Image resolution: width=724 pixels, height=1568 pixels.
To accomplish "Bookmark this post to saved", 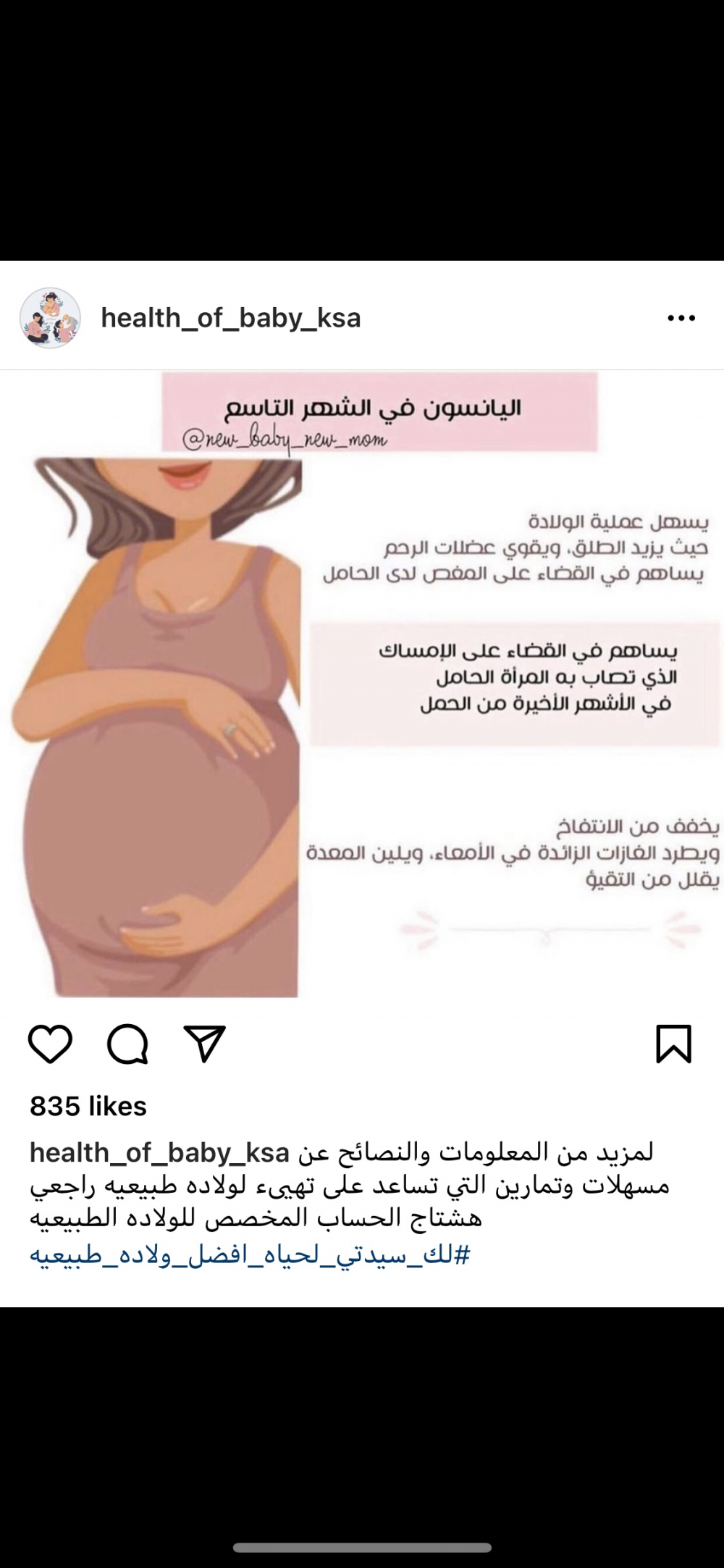I will pyautogui.click(x=673, y=1044).
